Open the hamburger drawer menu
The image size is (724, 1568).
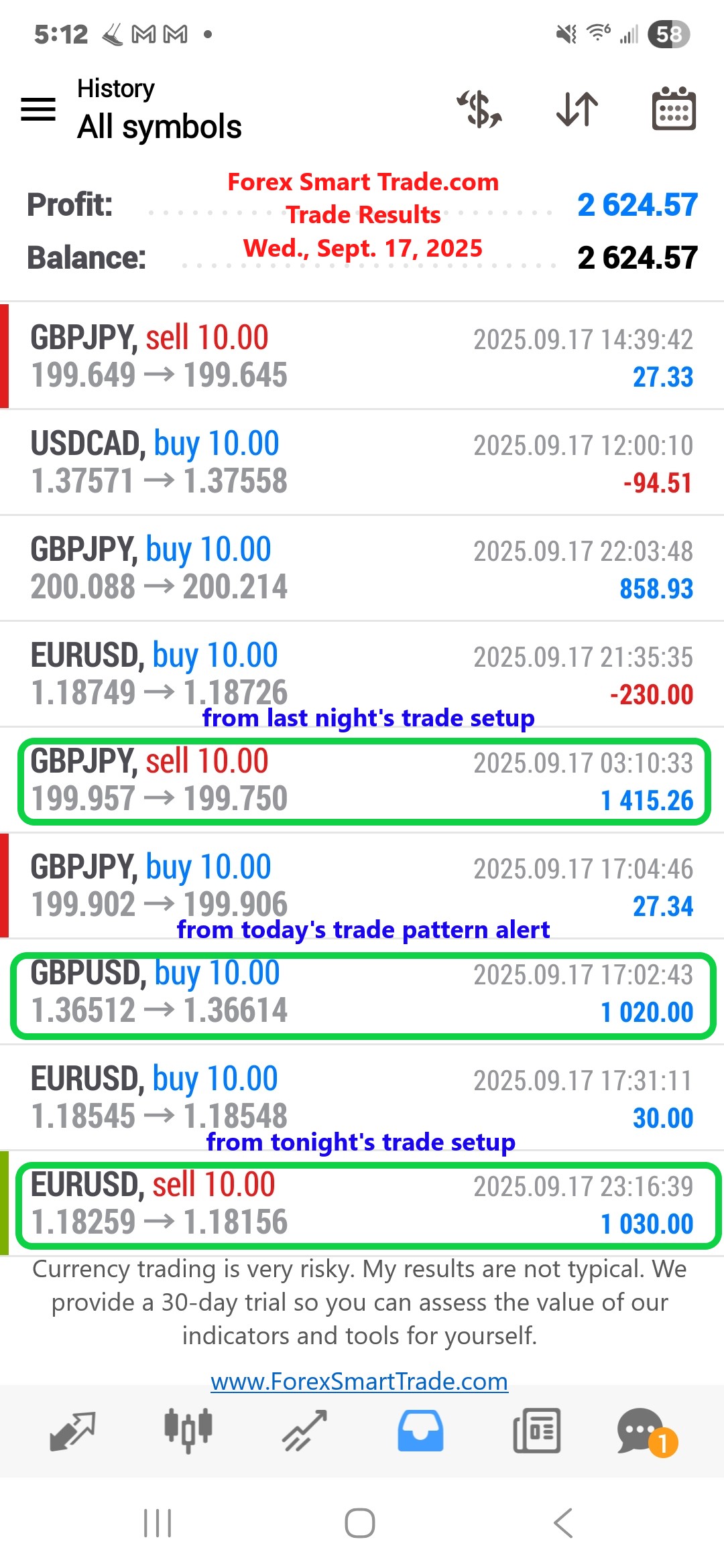(x=38, y=109)
